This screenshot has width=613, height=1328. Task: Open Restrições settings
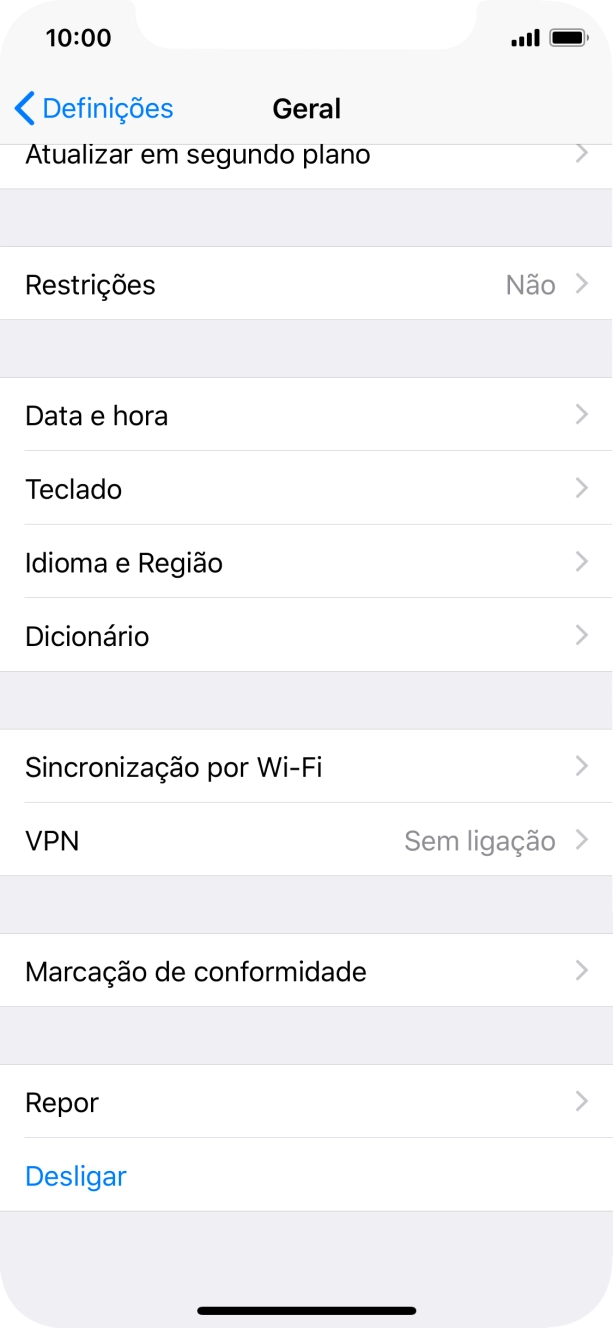coord(300,285)
